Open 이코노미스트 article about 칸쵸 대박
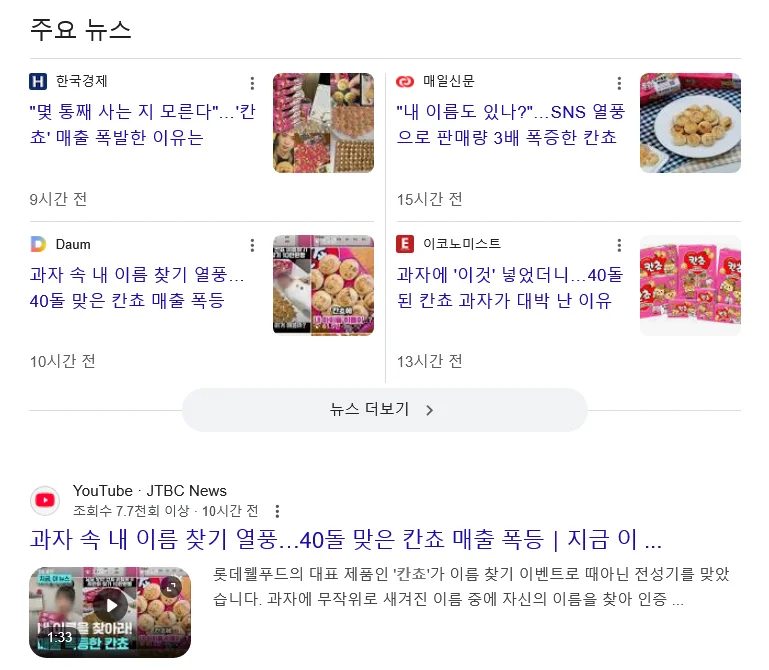769x670 pixels. (510, 288)
